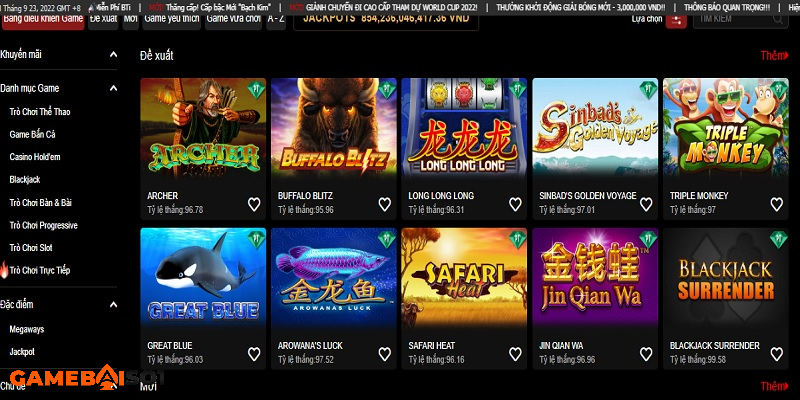Image resolution: width=800 pixels, height=400 pixels.
Task: Show more in Đề xuất via Thêm
Action: click(x=774, y=56)
